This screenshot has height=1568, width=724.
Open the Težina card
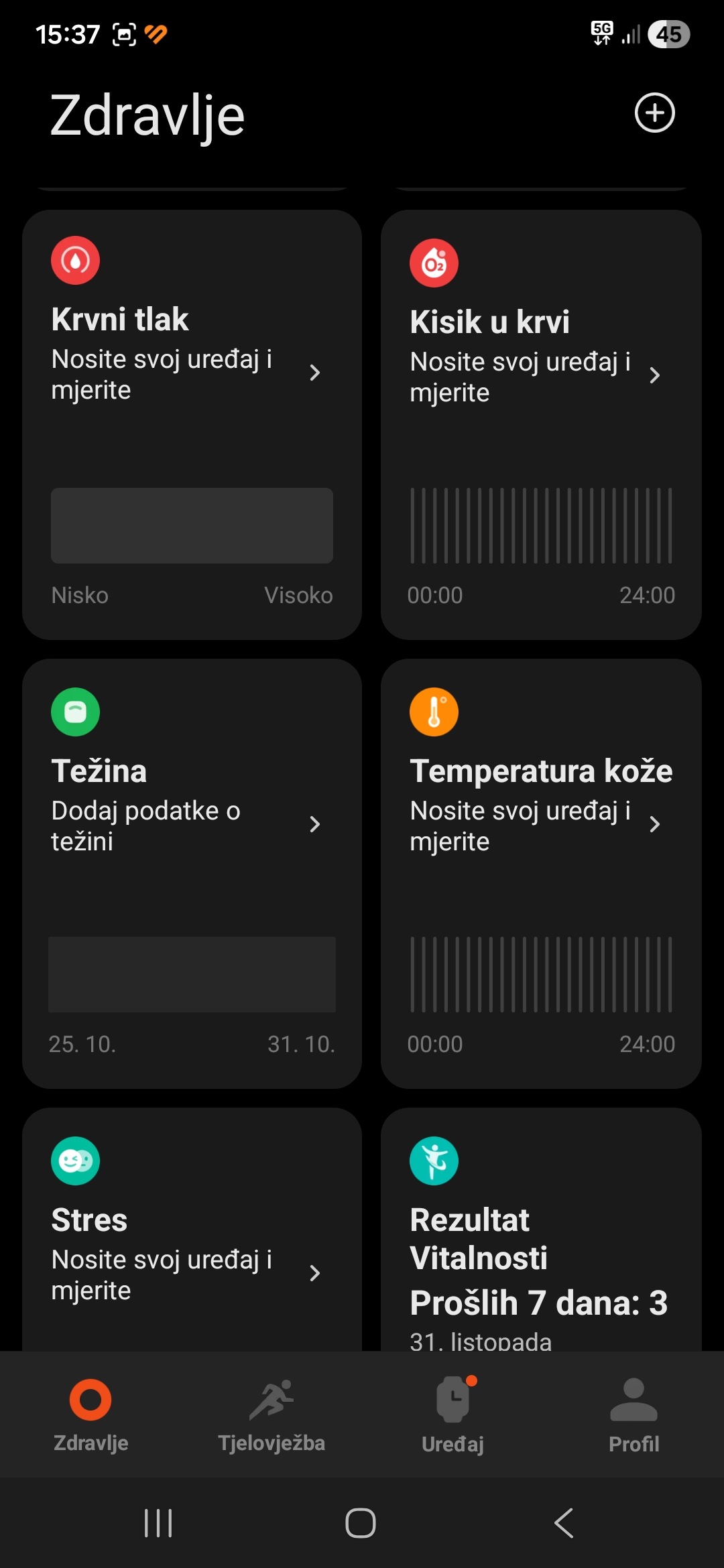click(192, 872)
